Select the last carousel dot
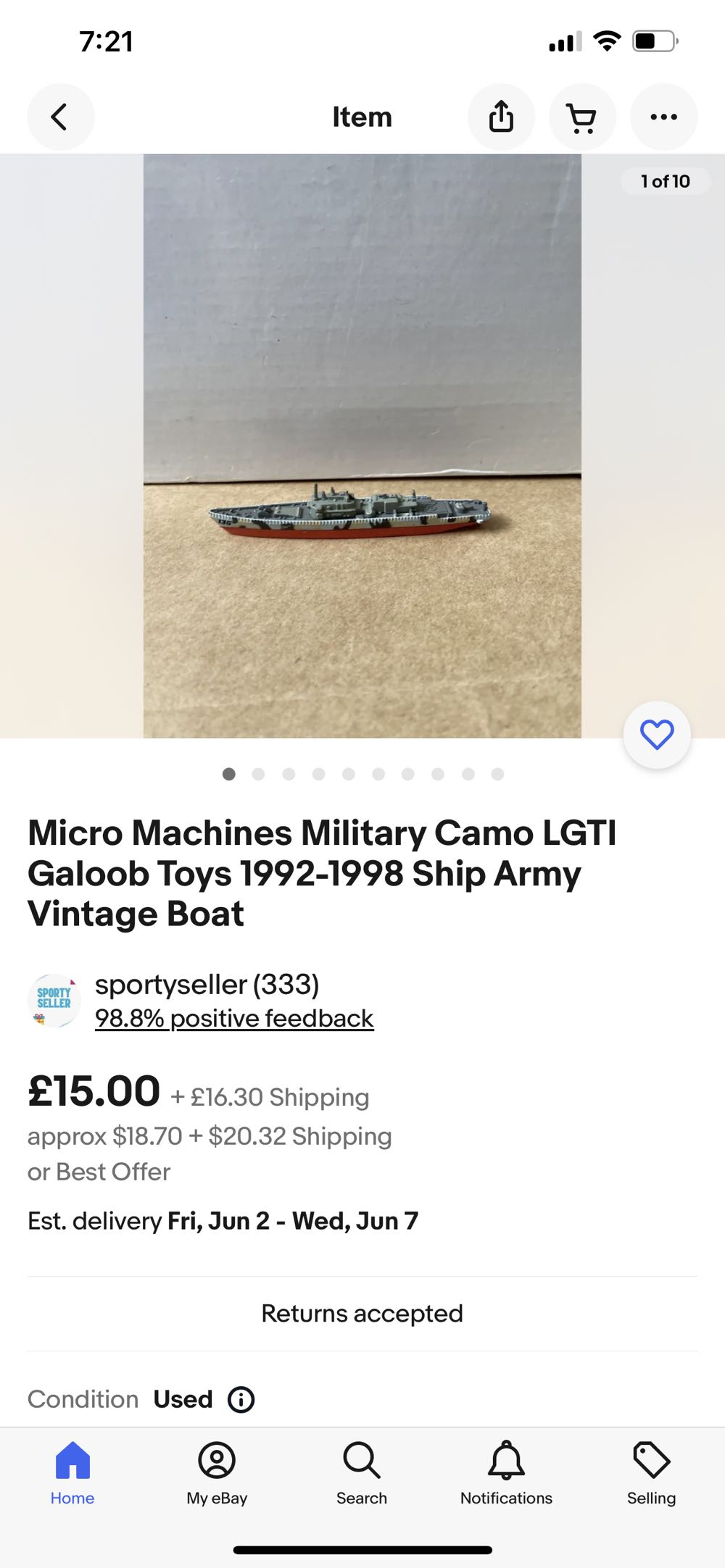 pyautogui.click(x=498, y=774)
